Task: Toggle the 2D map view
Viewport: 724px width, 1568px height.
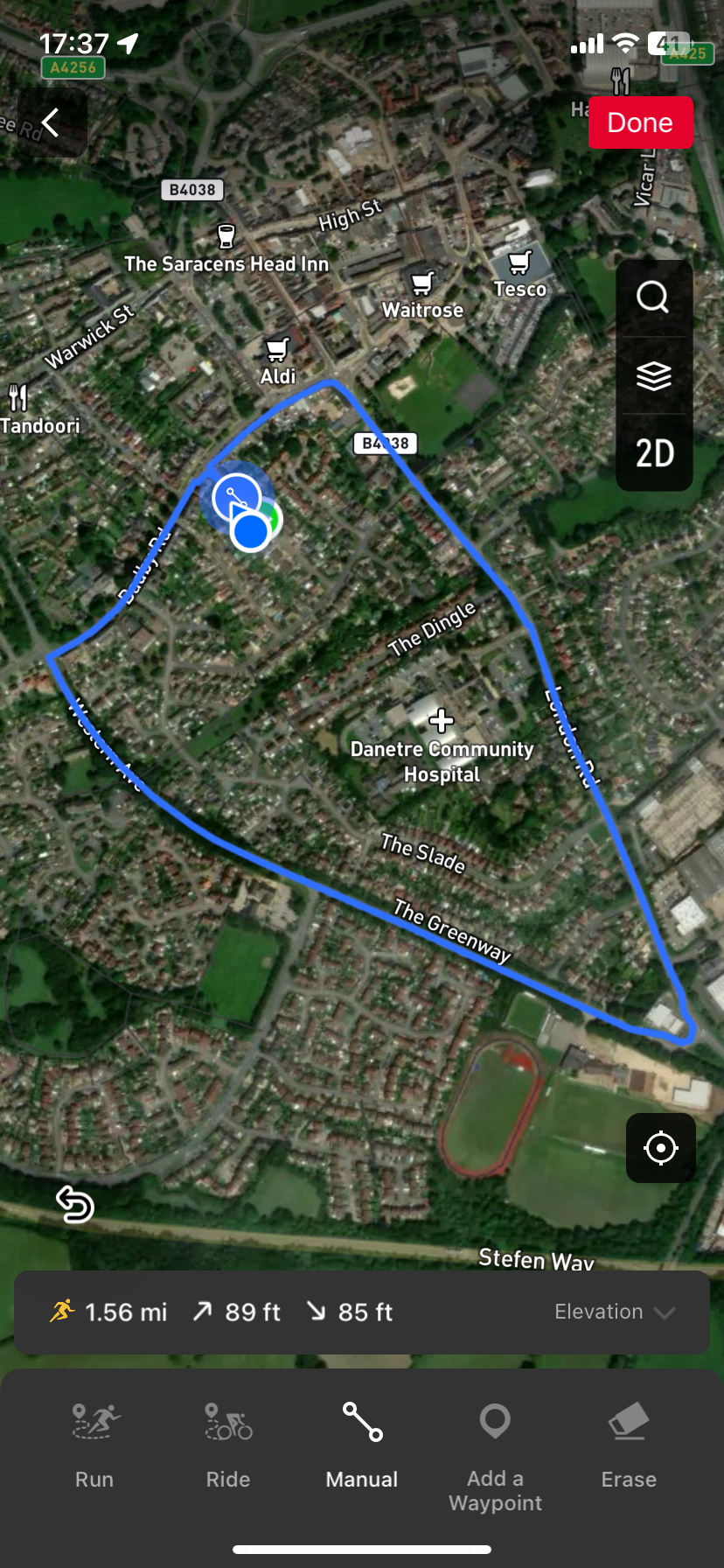Action: (653, 453)
